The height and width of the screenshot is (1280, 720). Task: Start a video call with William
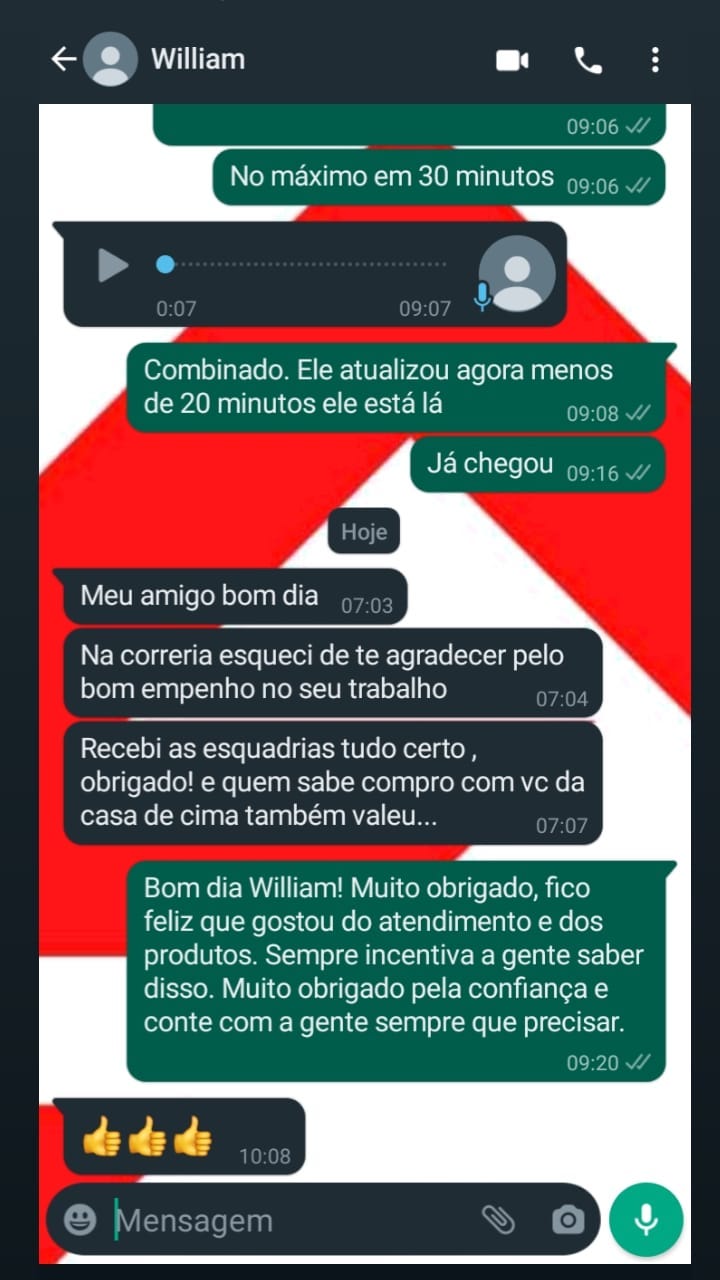pos(512,61)
